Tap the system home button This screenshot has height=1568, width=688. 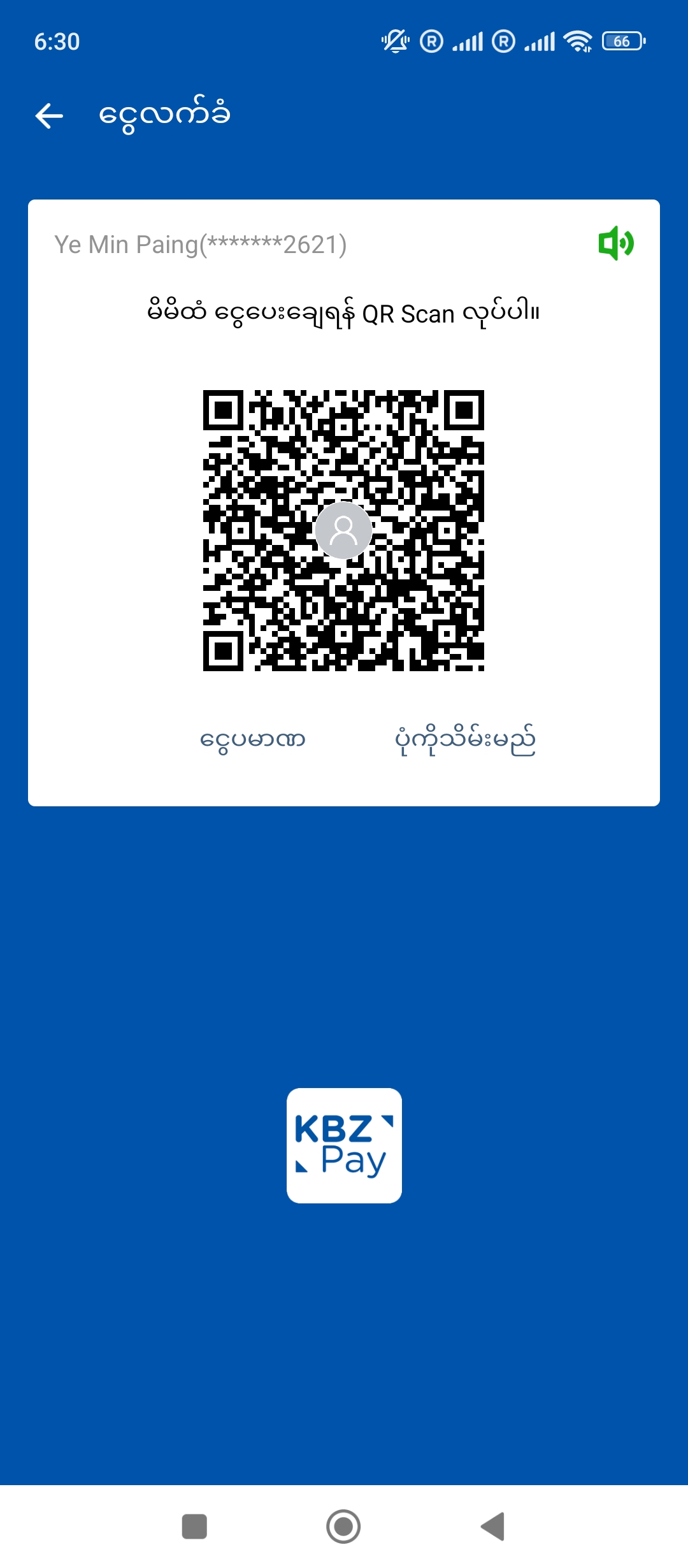click(343, 1527)
